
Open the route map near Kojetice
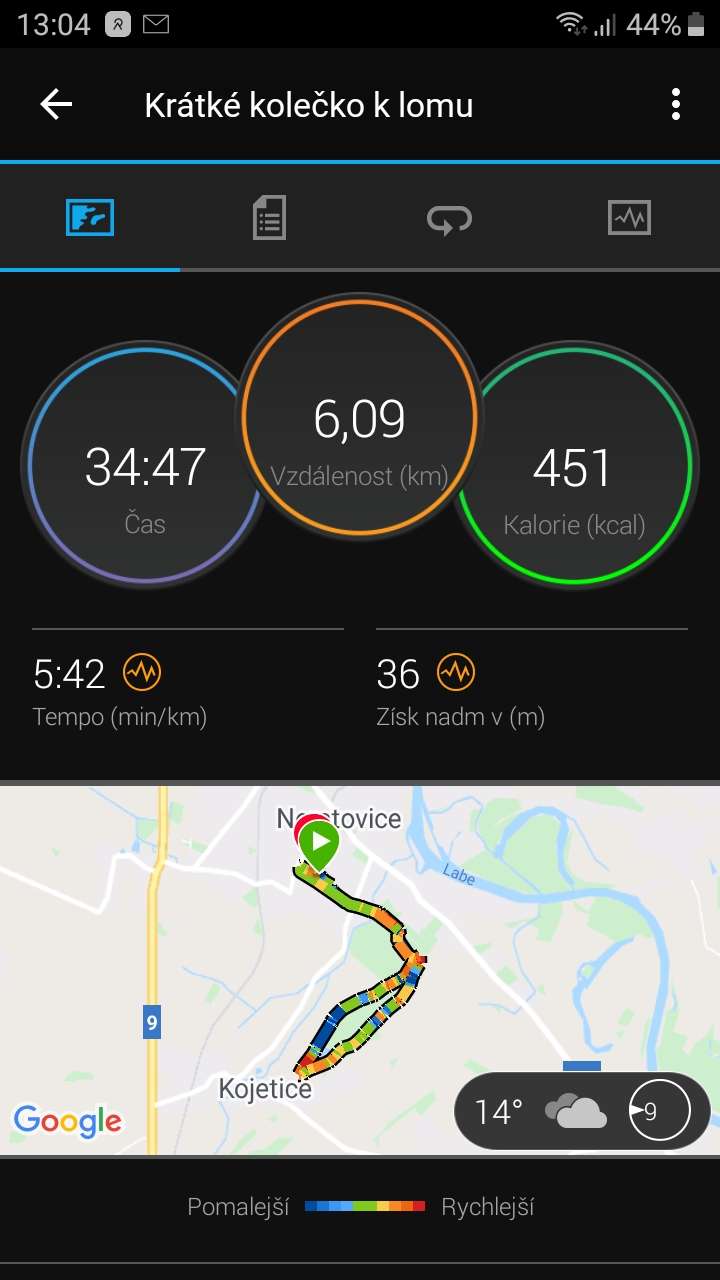tap(360, 970)
